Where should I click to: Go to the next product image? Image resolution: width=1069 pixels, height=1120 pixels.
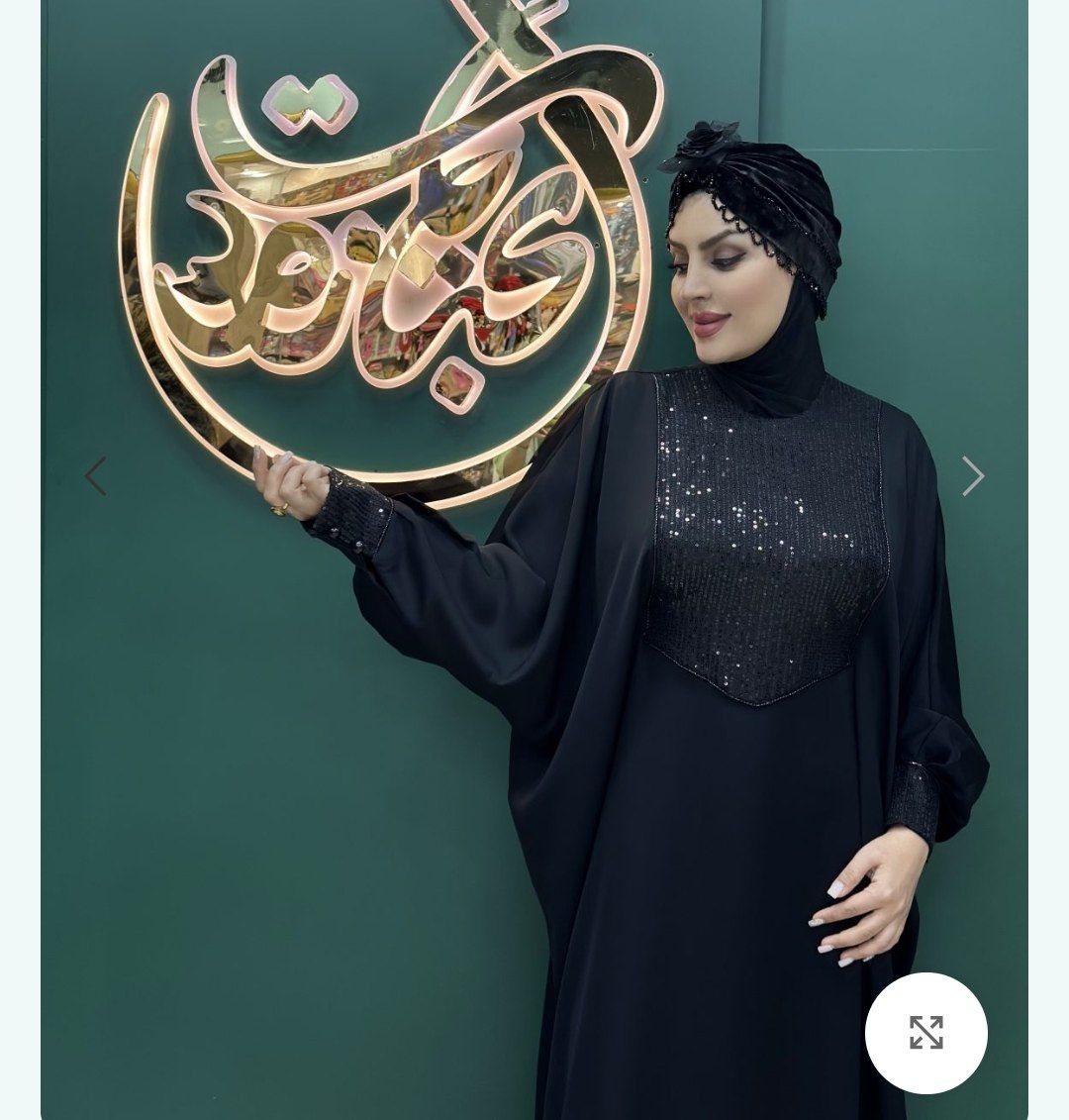(x=973, y=476)
